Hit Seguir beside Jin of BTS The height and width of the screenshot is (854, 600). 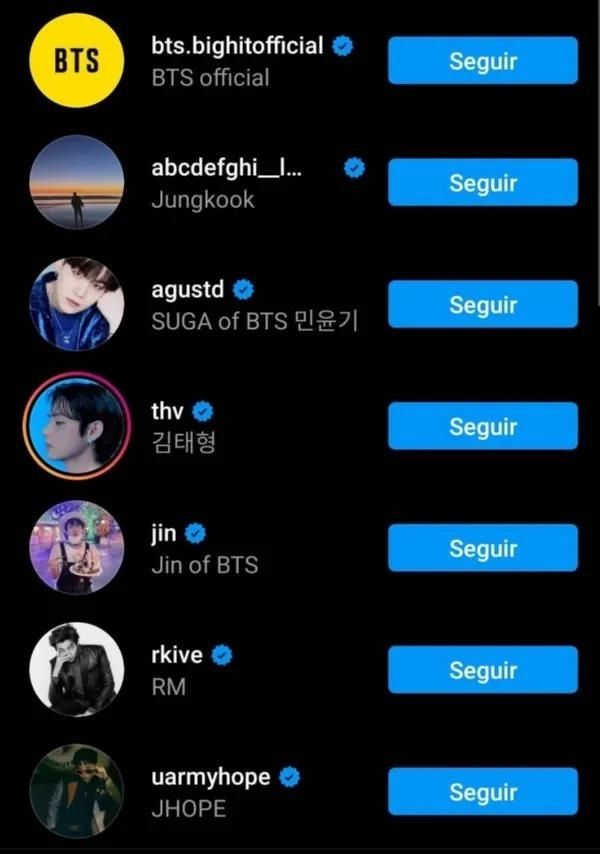pyautogui.click(x=482, y=549)
